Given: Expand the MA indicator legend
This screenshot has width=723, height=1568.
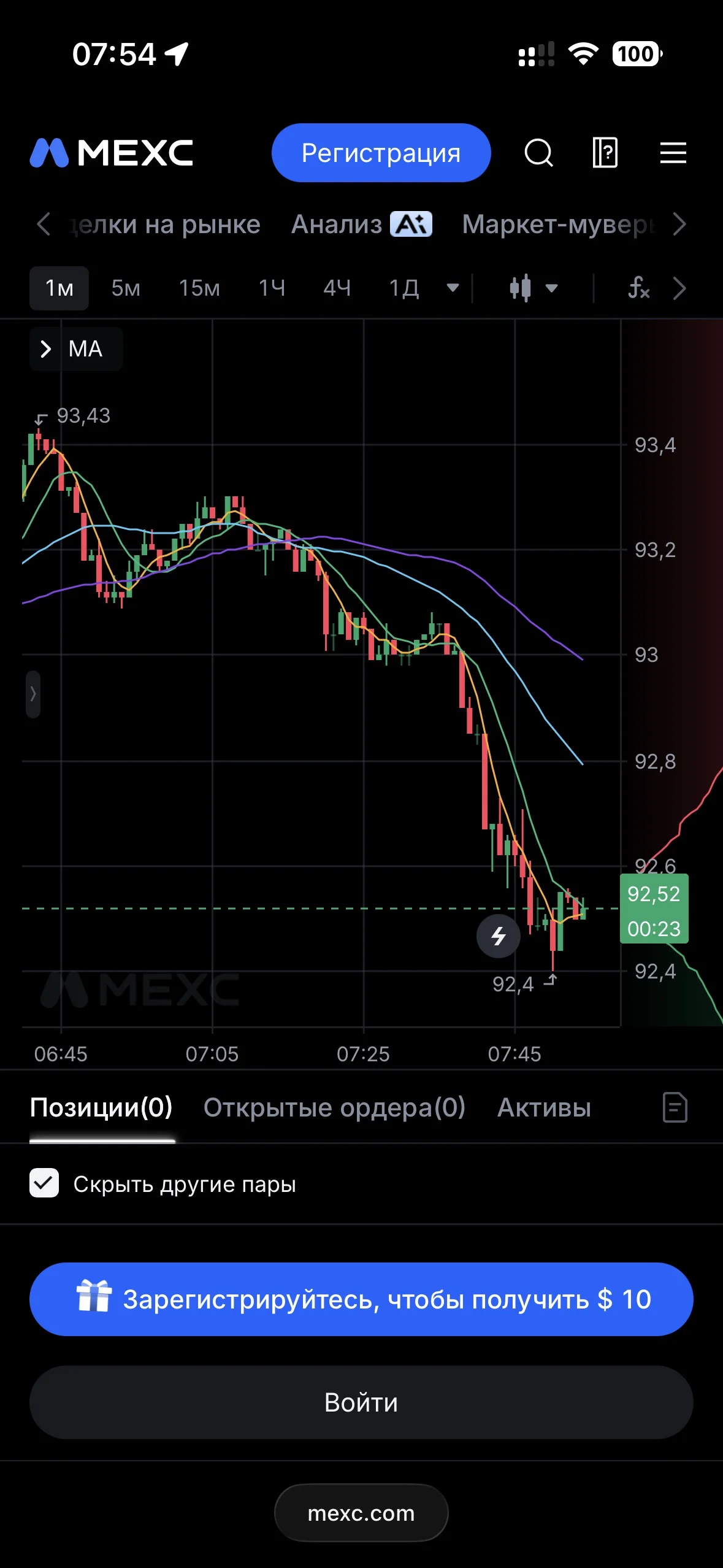Looking at the screenshot, I should (x=76, y=349).
